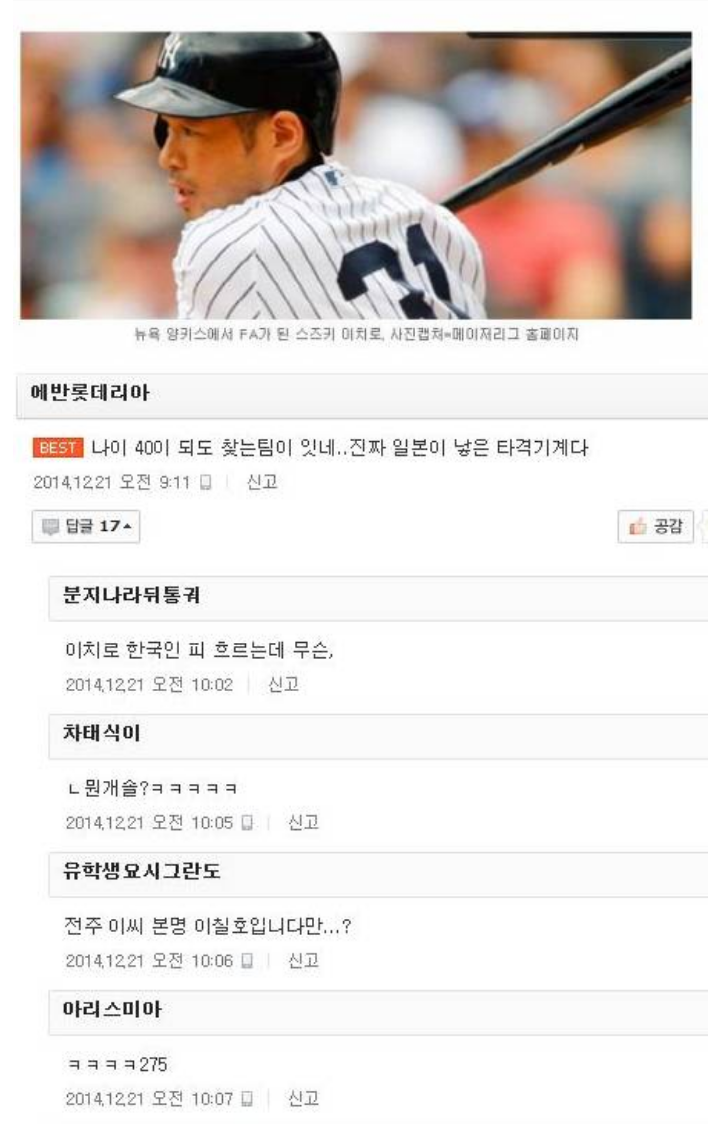
Task: Report 차태식이's reply with 신고
Action: tap(303, 823)
